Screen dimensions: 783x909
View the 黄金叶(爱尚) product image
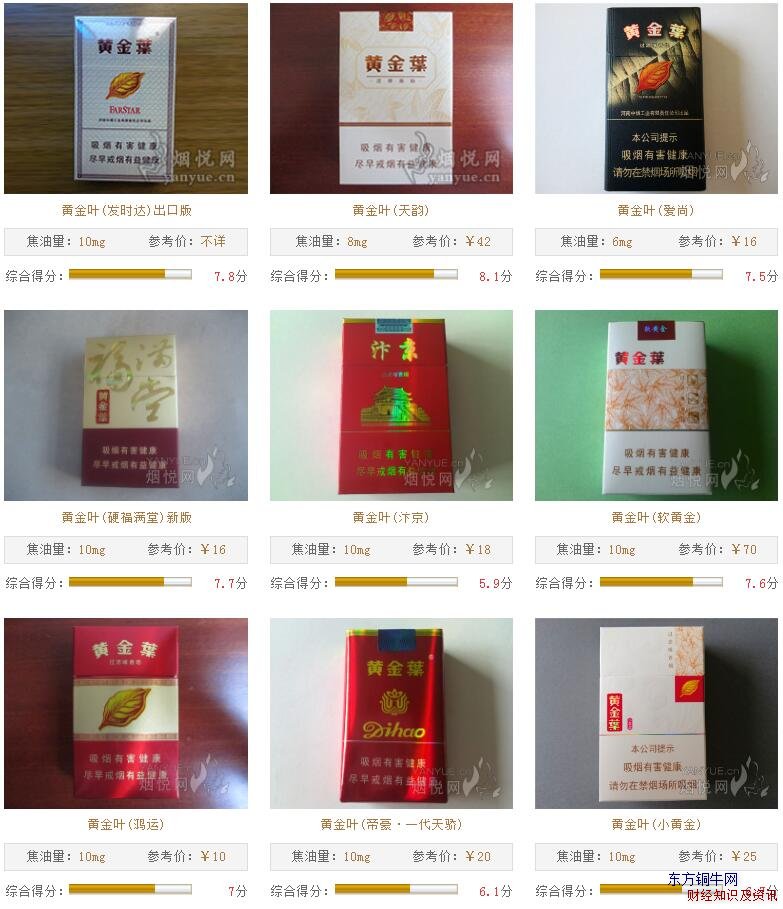(x=656, y=98)
